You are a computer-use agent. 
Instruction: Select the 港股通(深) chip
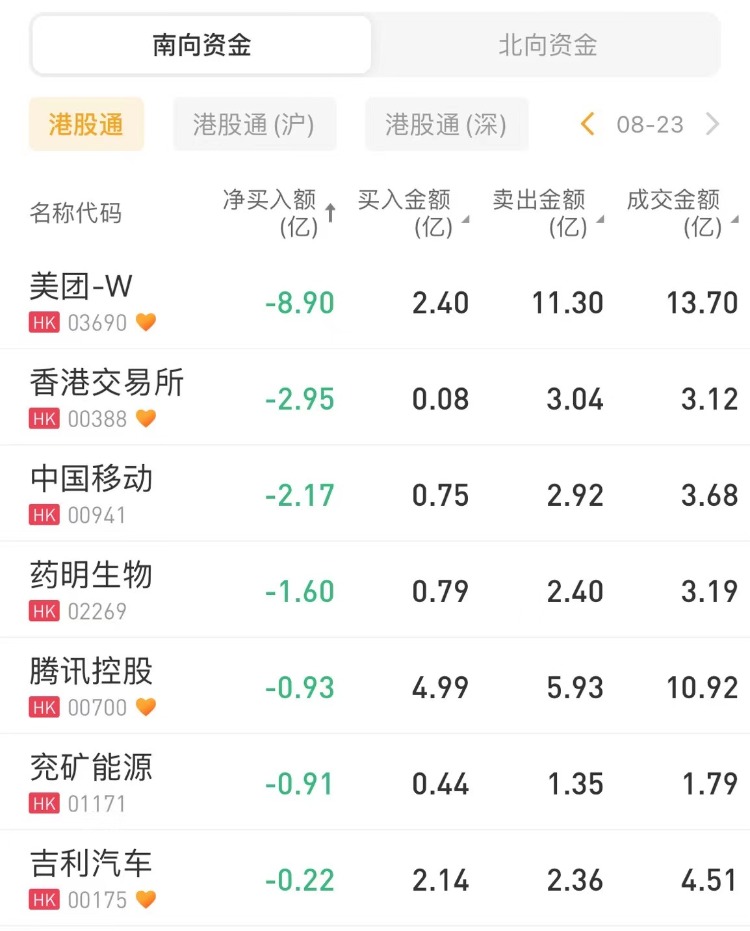click(446, 124)
